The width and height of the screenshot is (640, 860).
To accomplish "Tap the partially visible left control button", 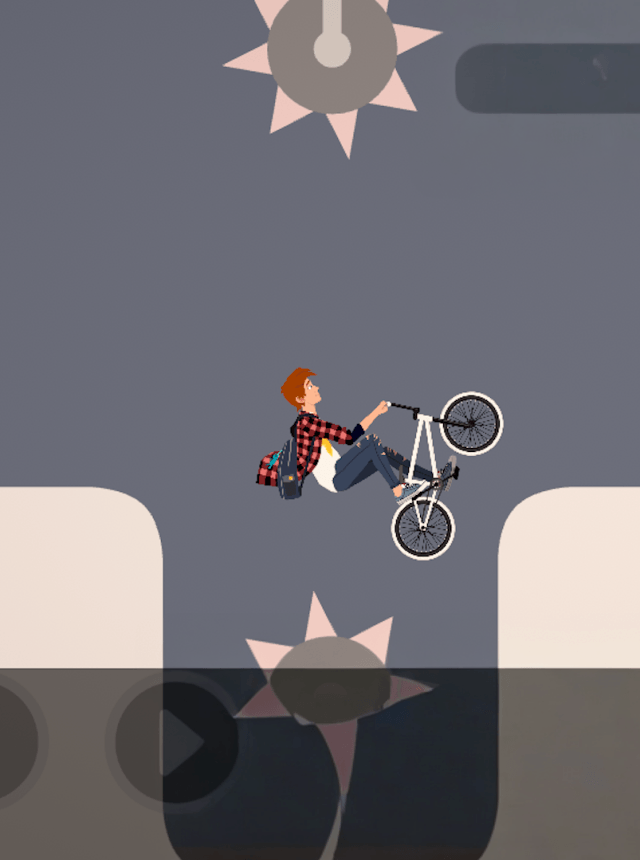I will 14,741.
